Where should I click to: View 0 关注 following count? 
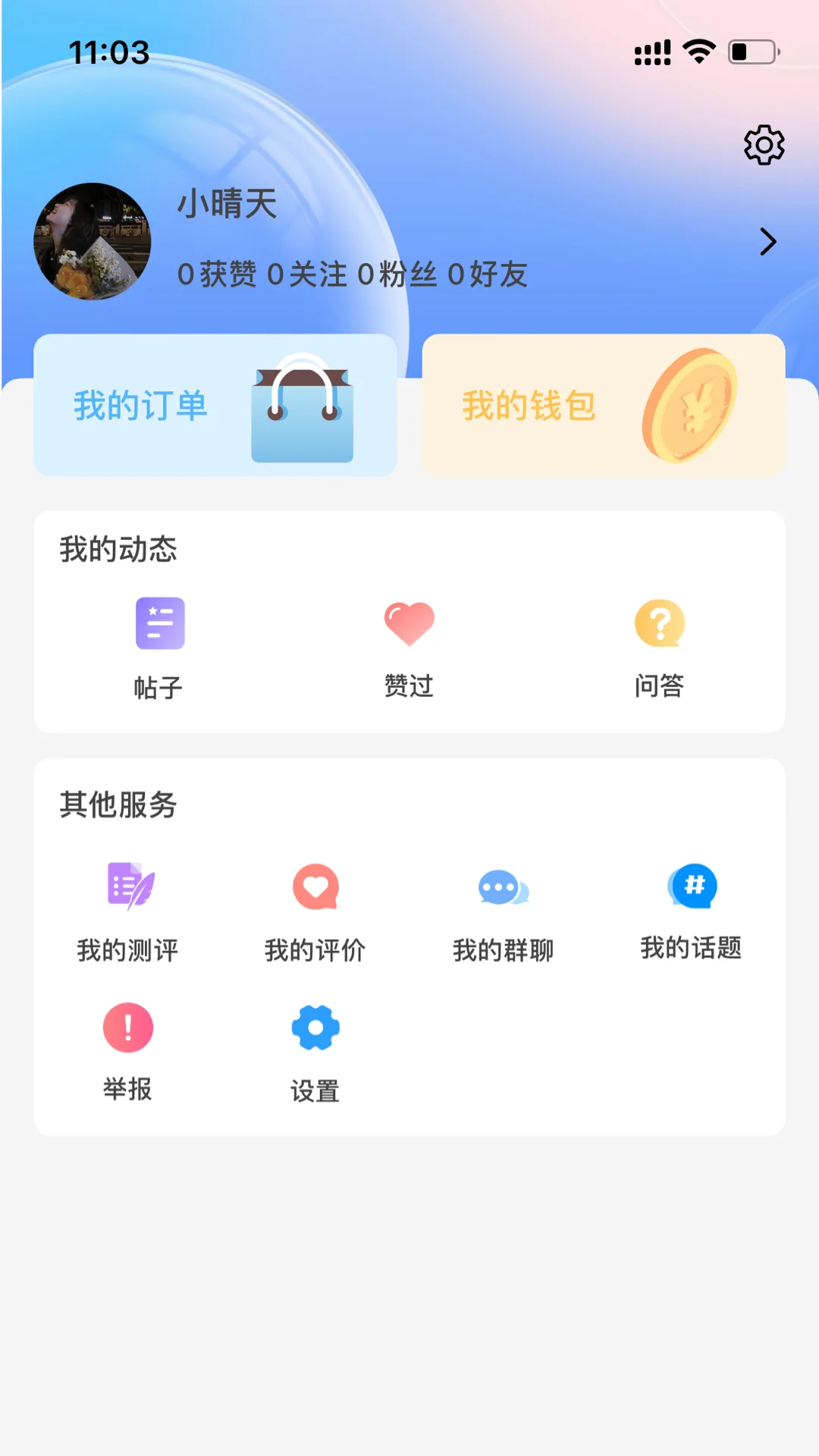307,275
